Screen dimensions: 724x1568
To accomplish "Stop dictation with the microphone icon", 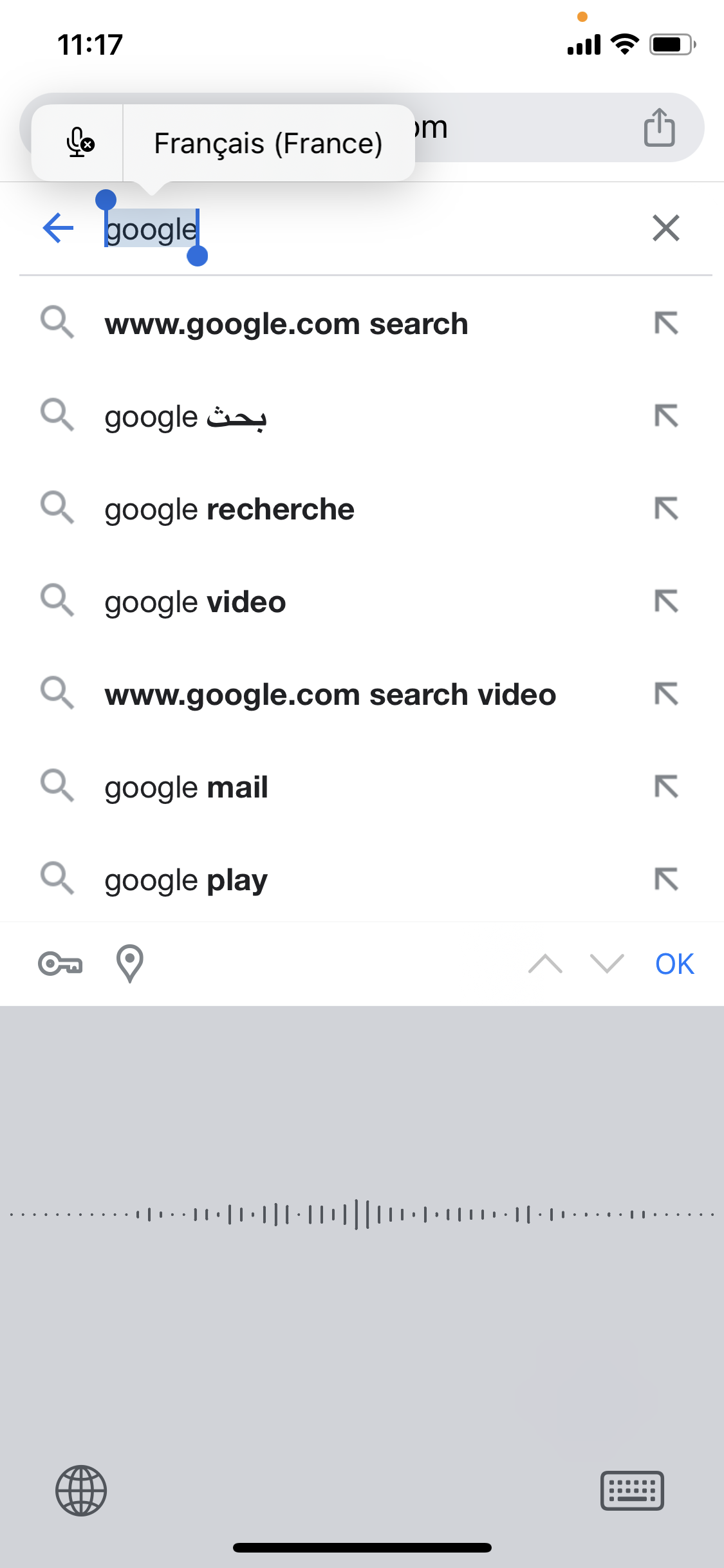I will click(79, 143).
